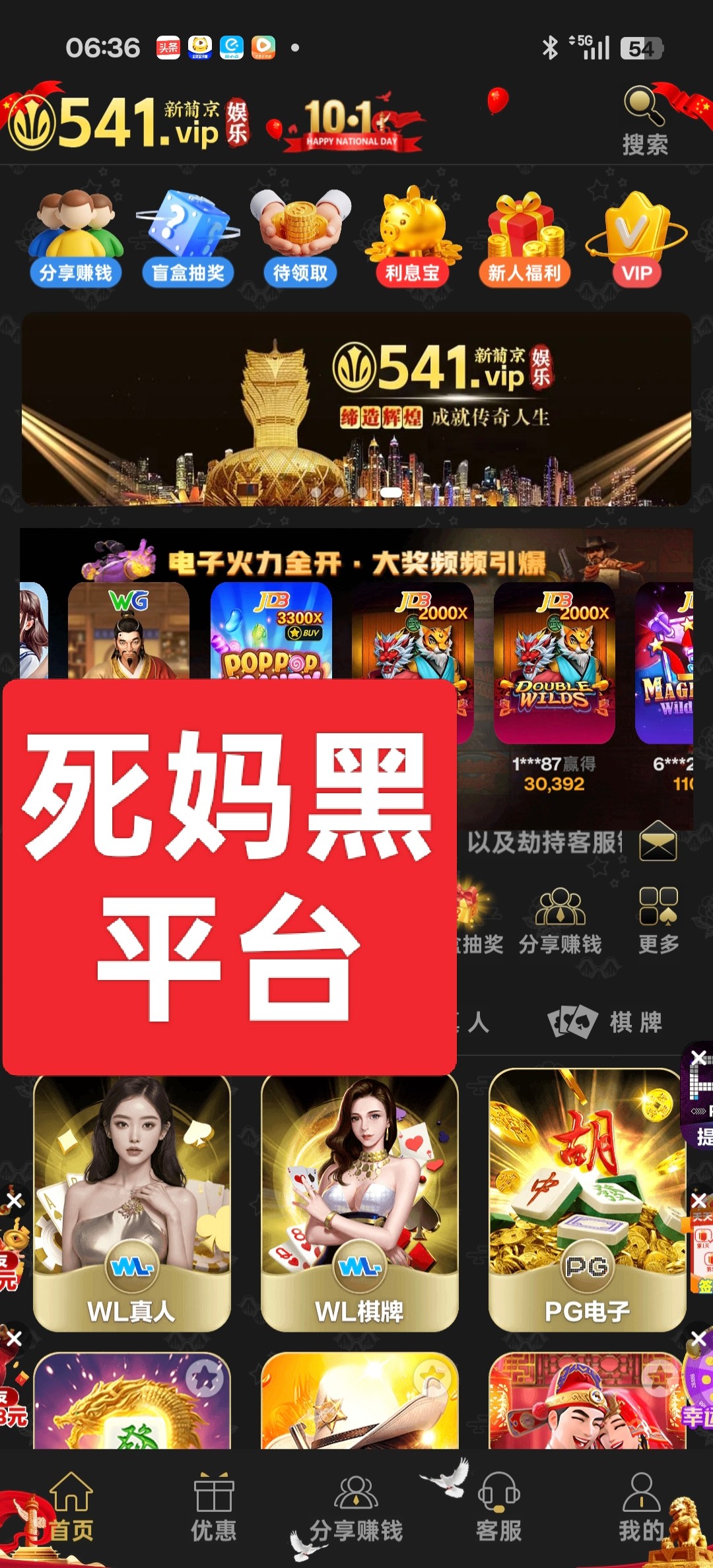713x1568 pixels.
Task: Open 更多 for more options
Action: click(x=658, y=921)
